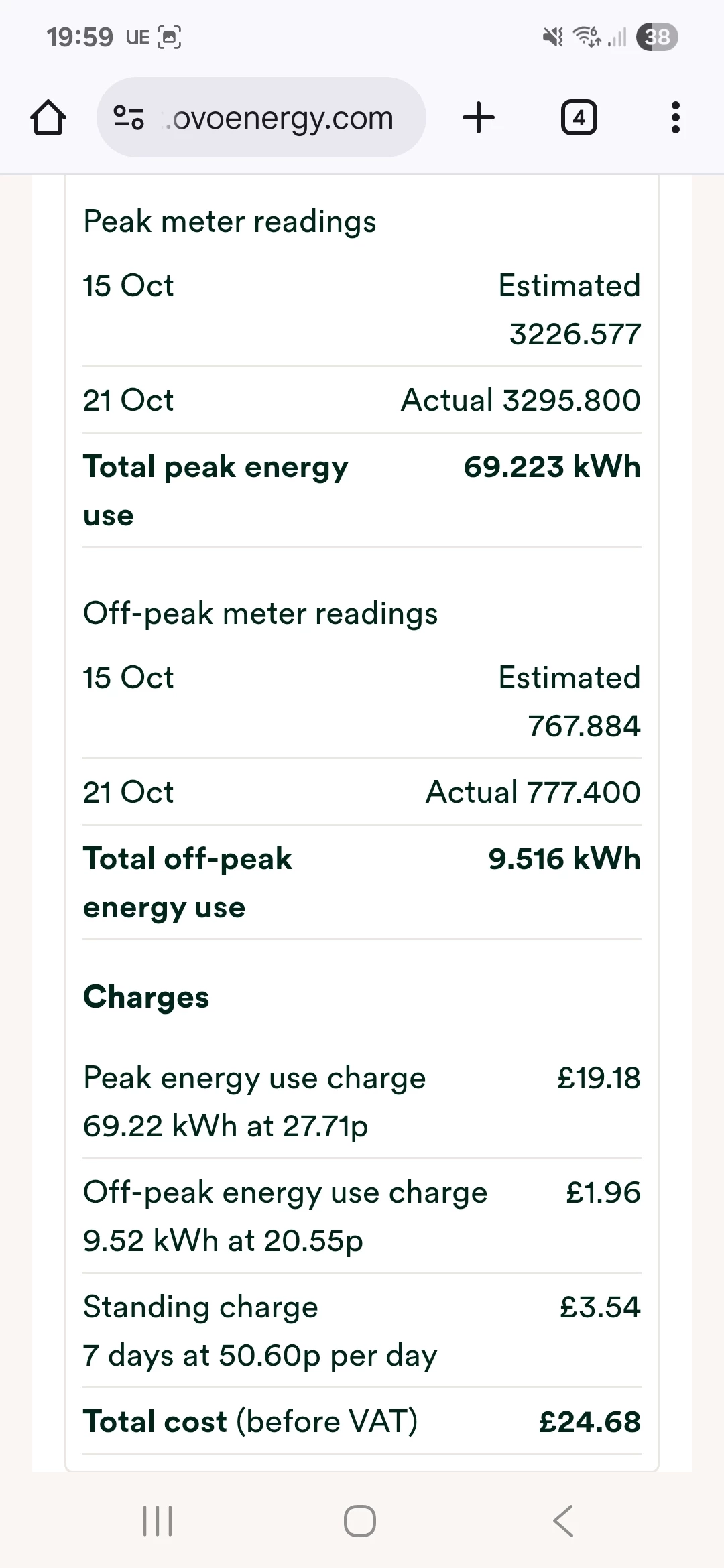Screen dimensions: 724x1568
Task: Open recent apps from navigation bar
Action: pyautogui.click(x=158, y=1520)
